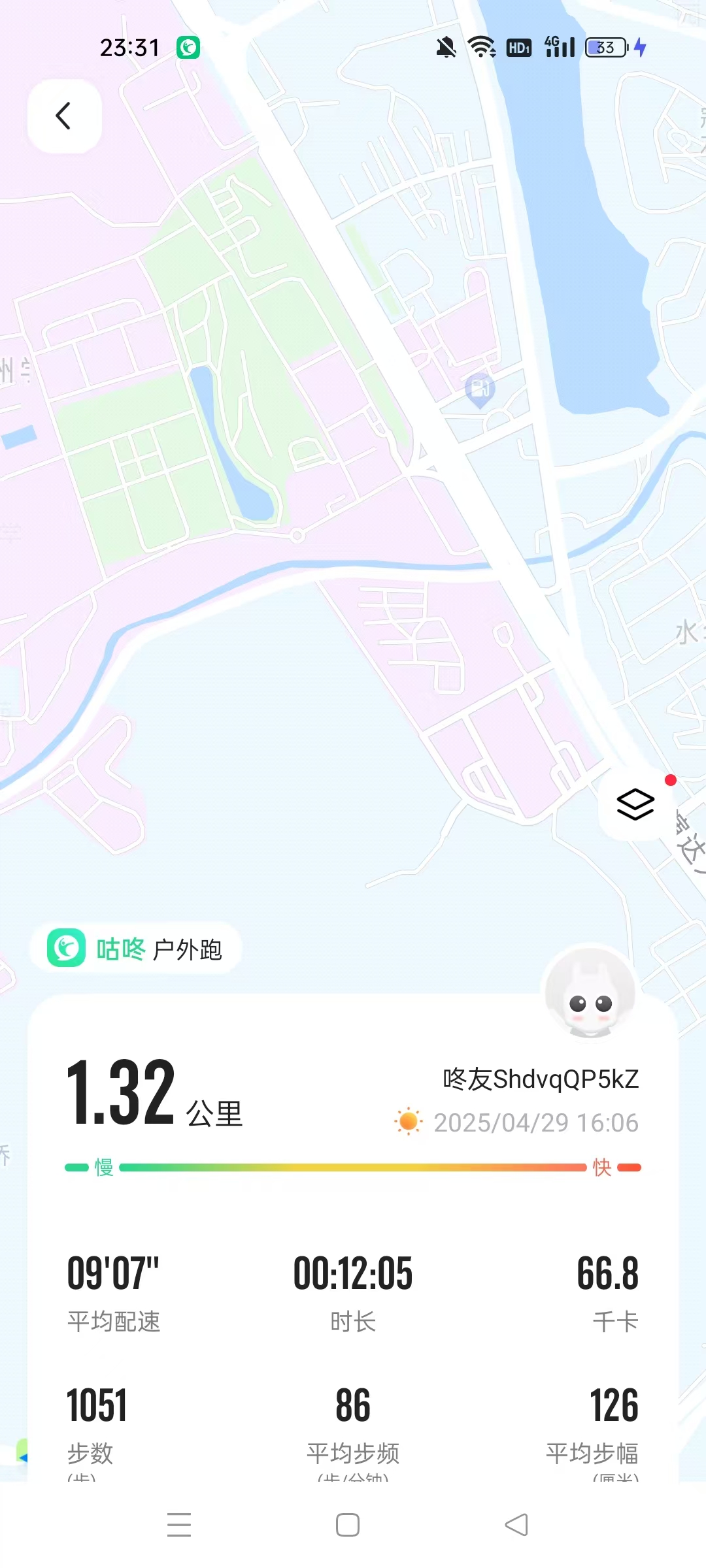Go back using the top-left arrow

(64, 116)
